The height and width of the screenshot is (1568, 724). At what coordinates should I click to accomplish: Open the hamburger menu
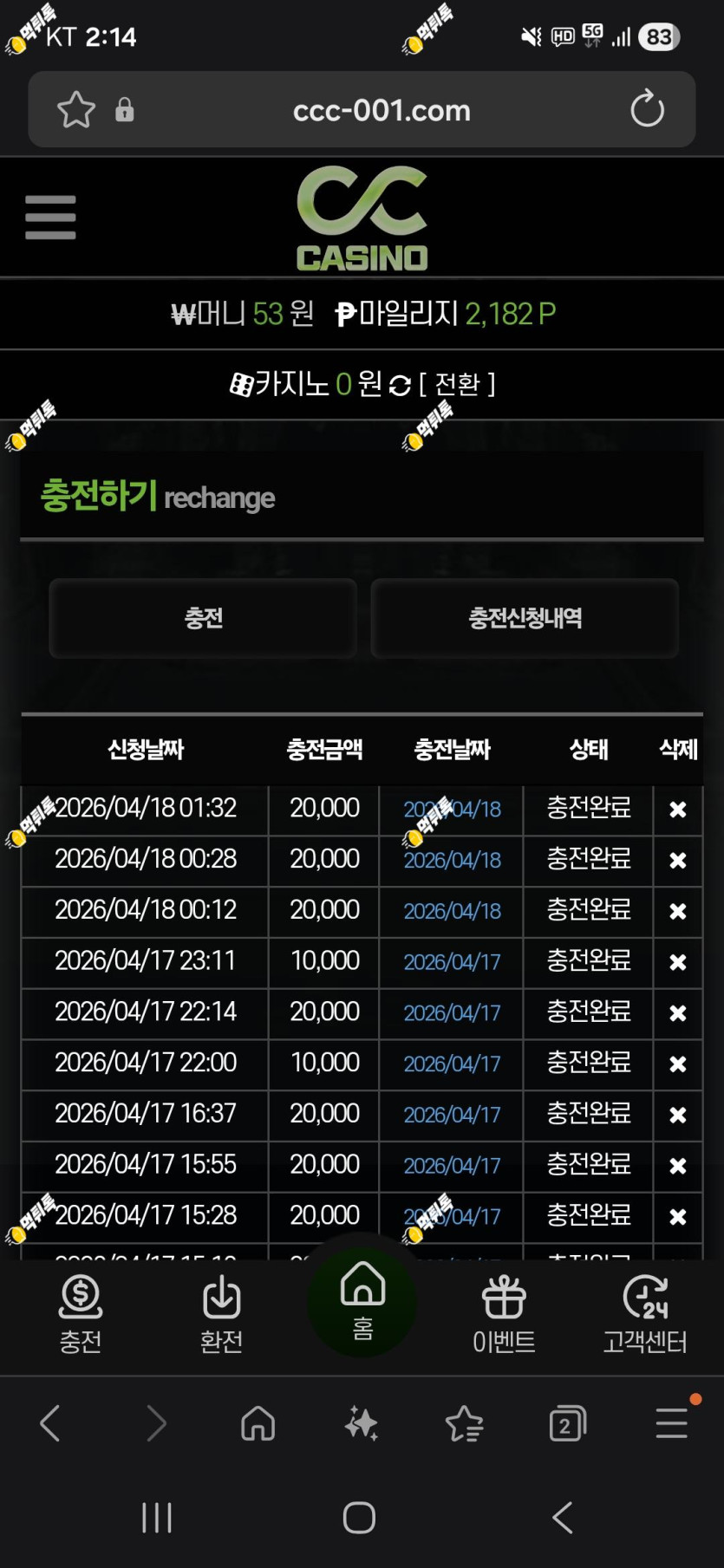[50, 217]
